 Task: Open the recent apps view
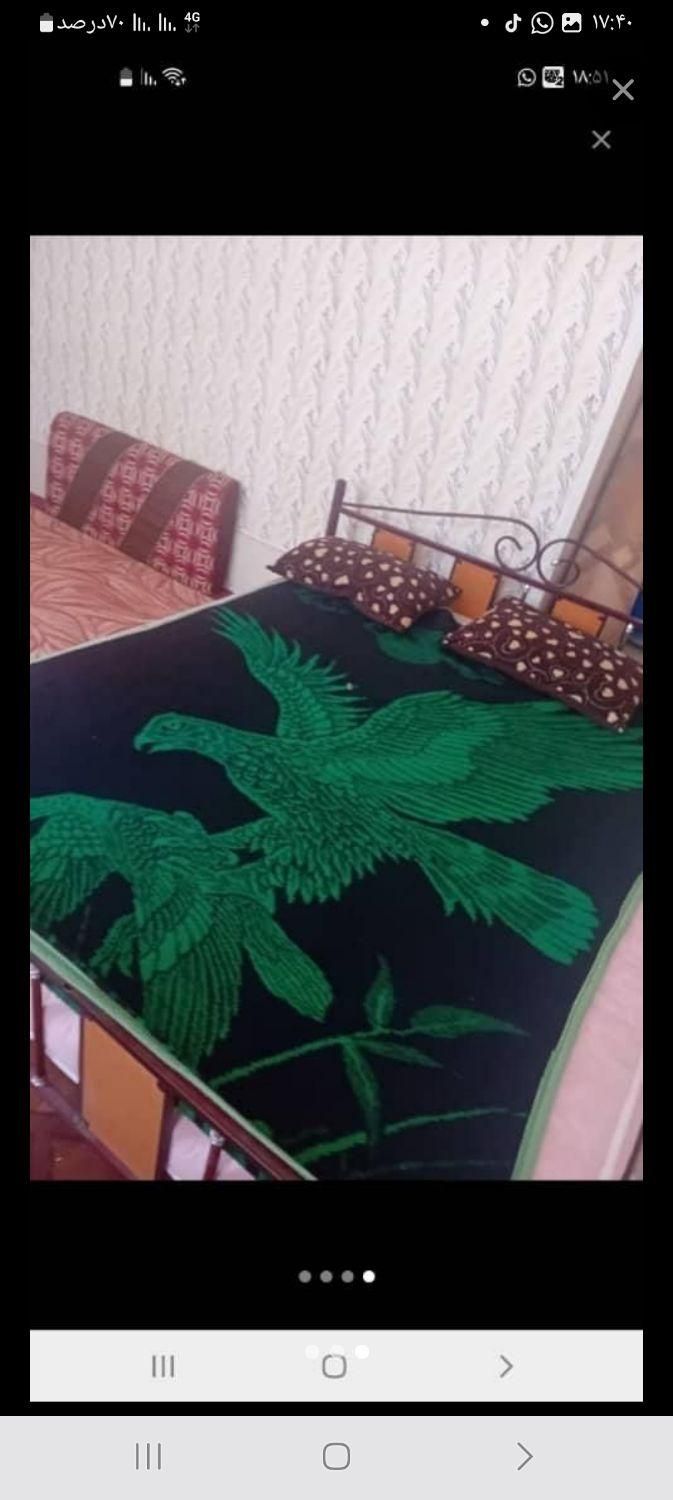(x=148, y=1456)
